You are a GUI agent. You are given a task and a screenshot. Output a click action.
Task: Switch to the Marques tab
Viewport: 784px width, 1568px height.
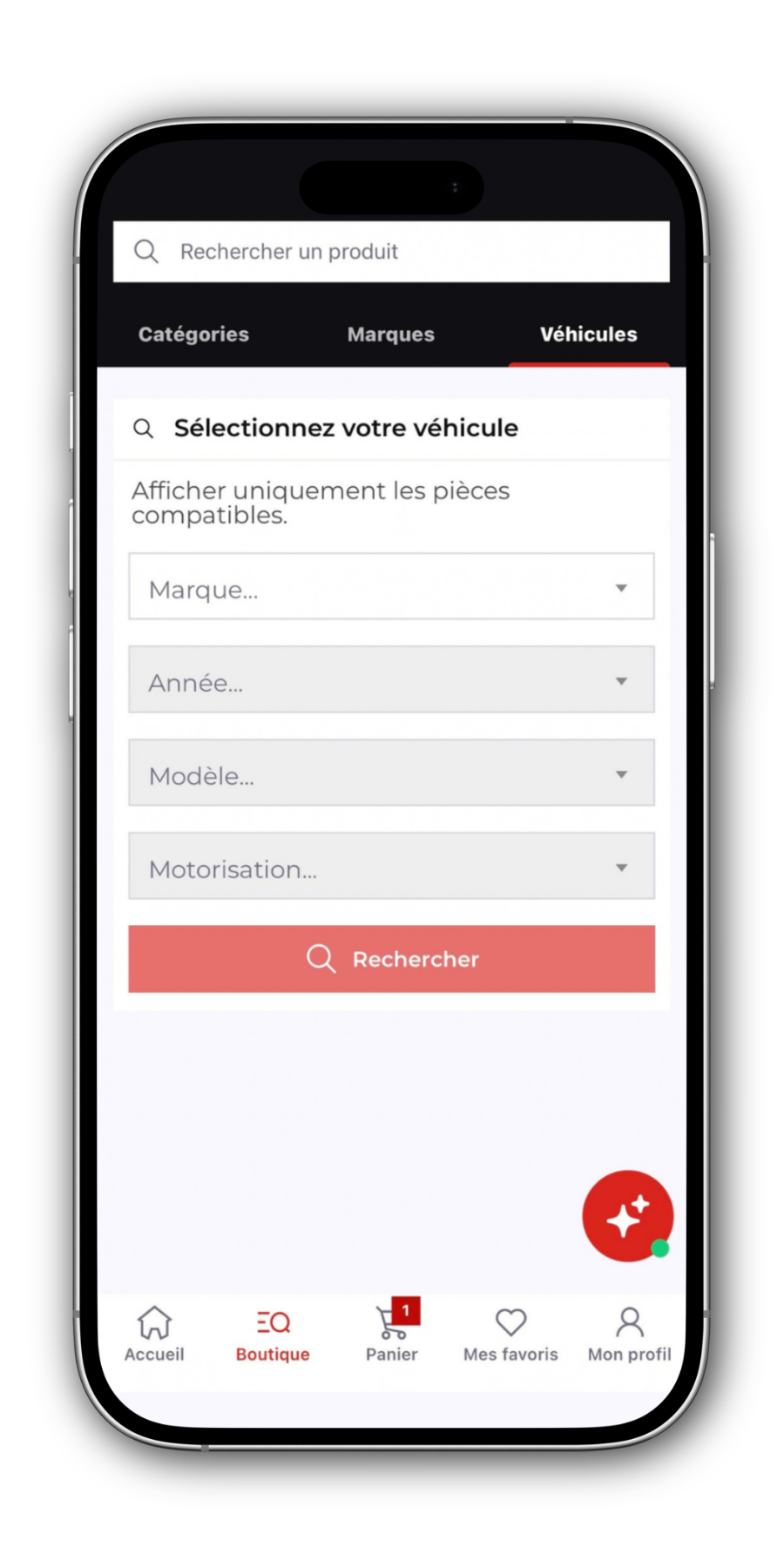[390, 335]
